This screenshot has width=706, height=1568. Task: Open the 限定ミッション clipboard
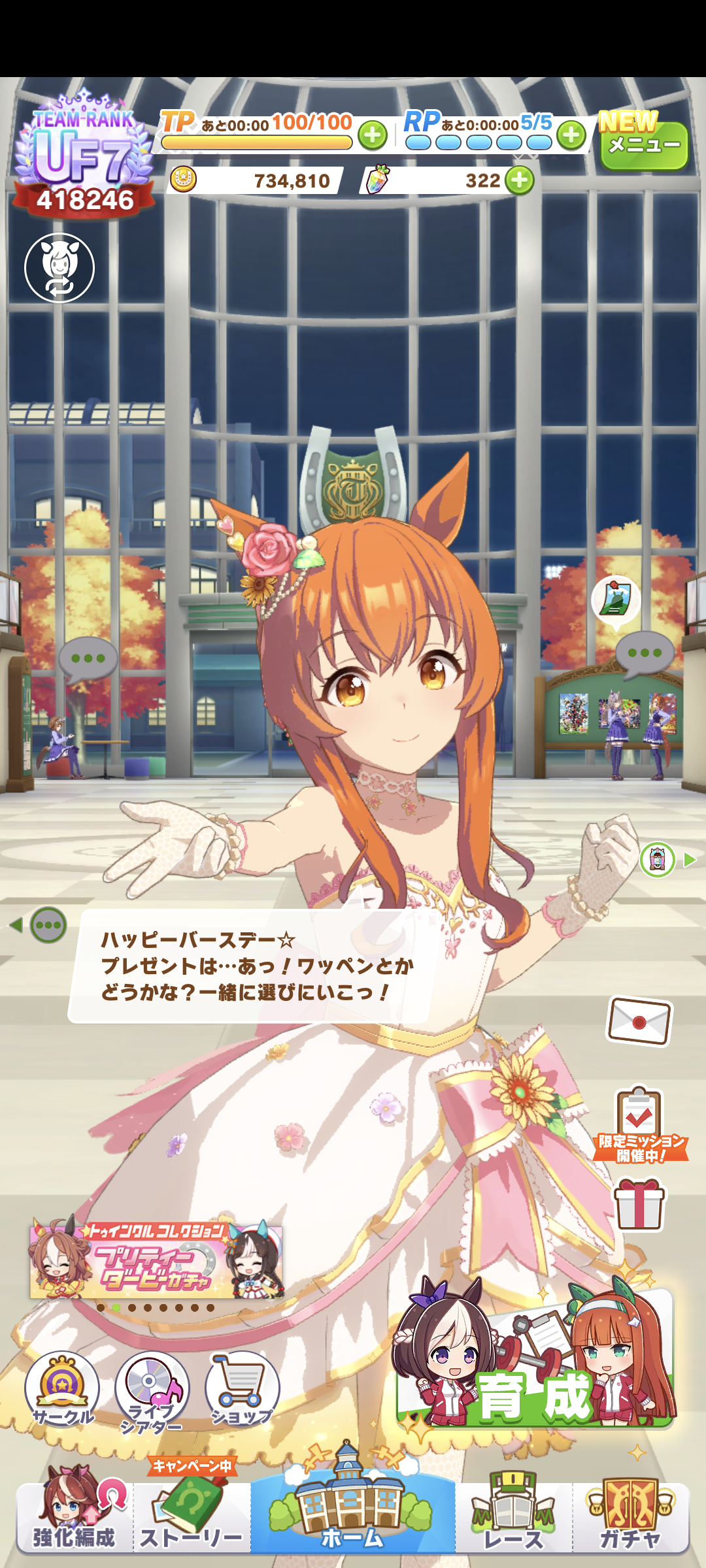click(x=639, y=1124)
